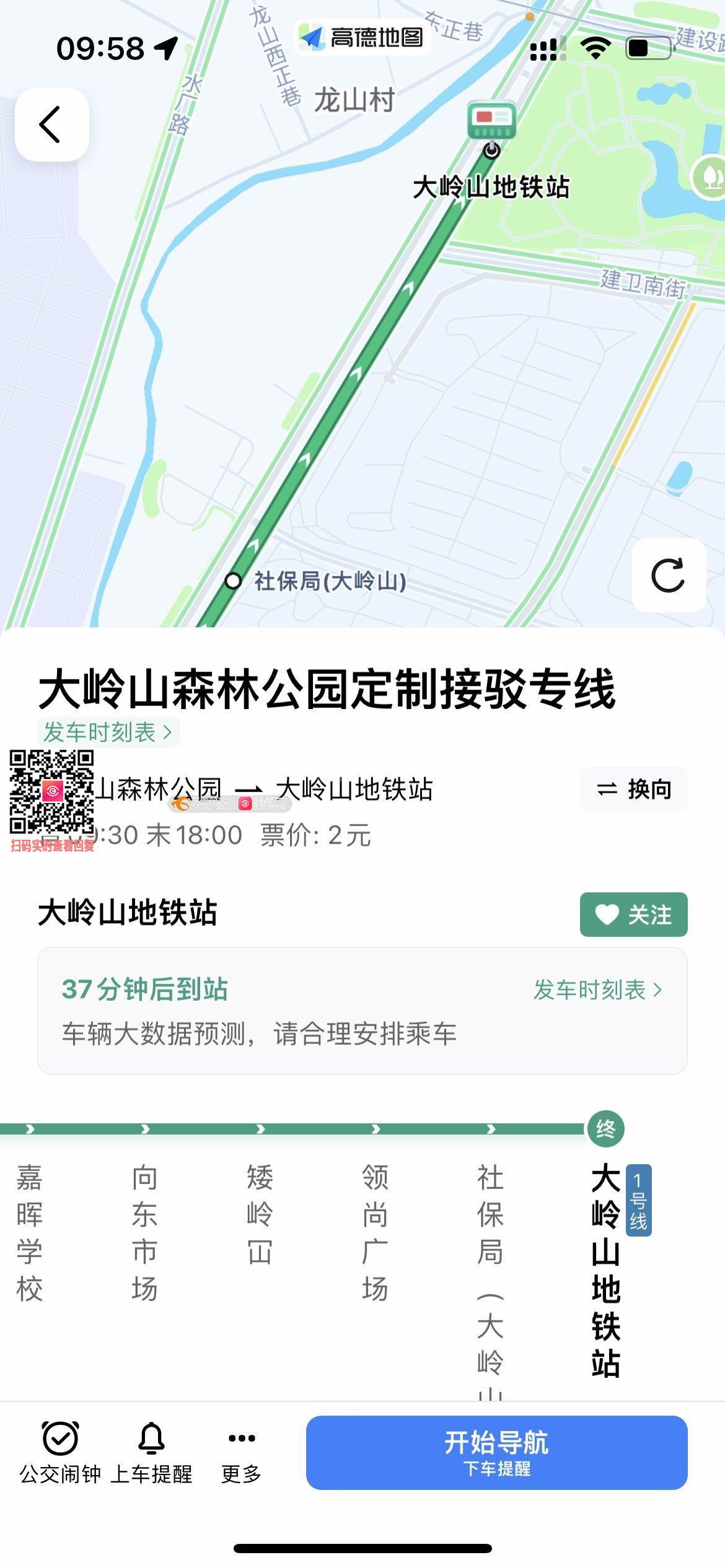The height and width of the screenshot is (1568, 725).
Task: Follow this stop with the 关注 button
Action: coord(633,914)
